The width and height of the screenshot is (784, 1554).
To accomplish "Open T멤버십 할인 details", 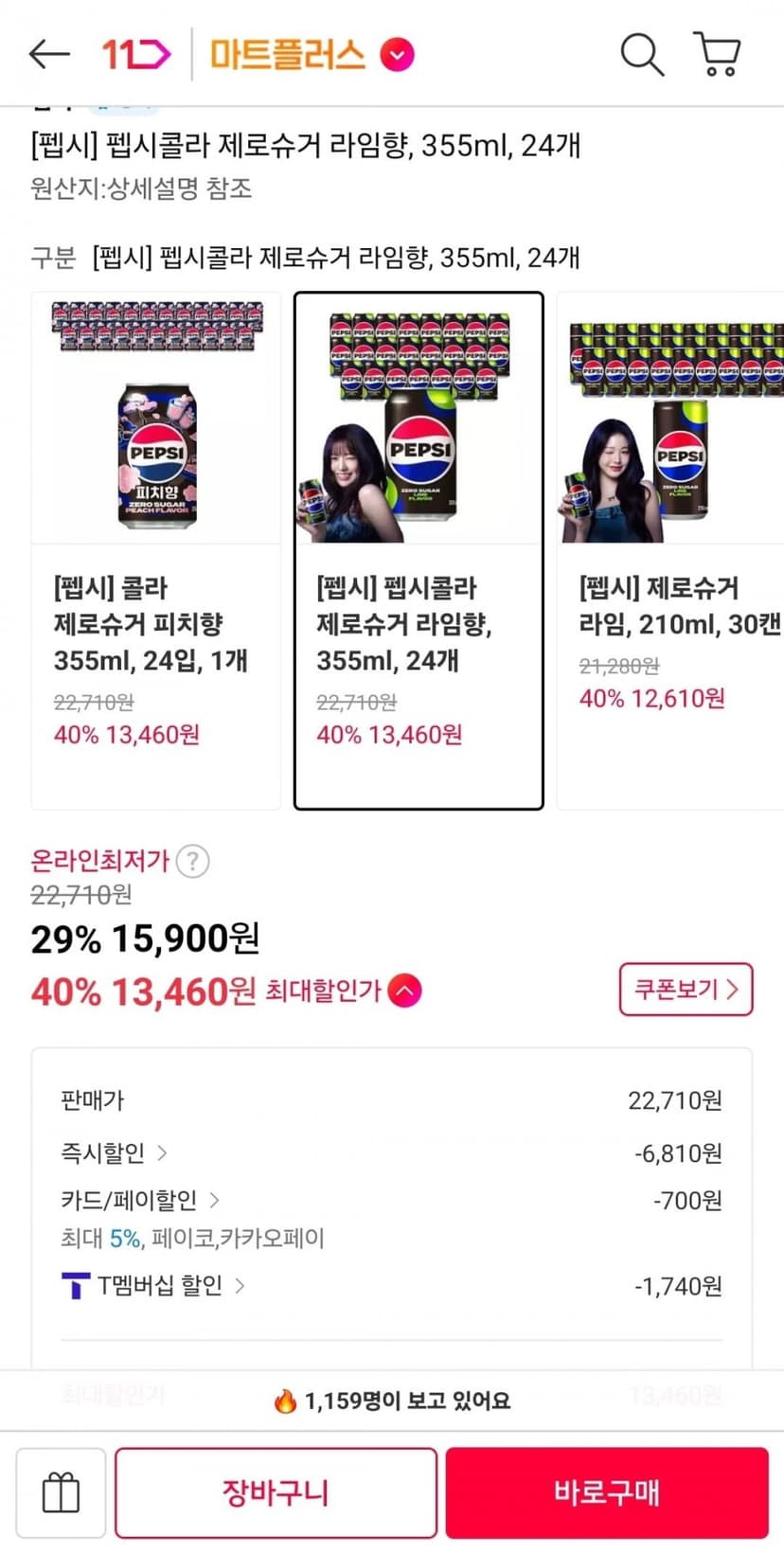I will click(x=153, y=1285).
